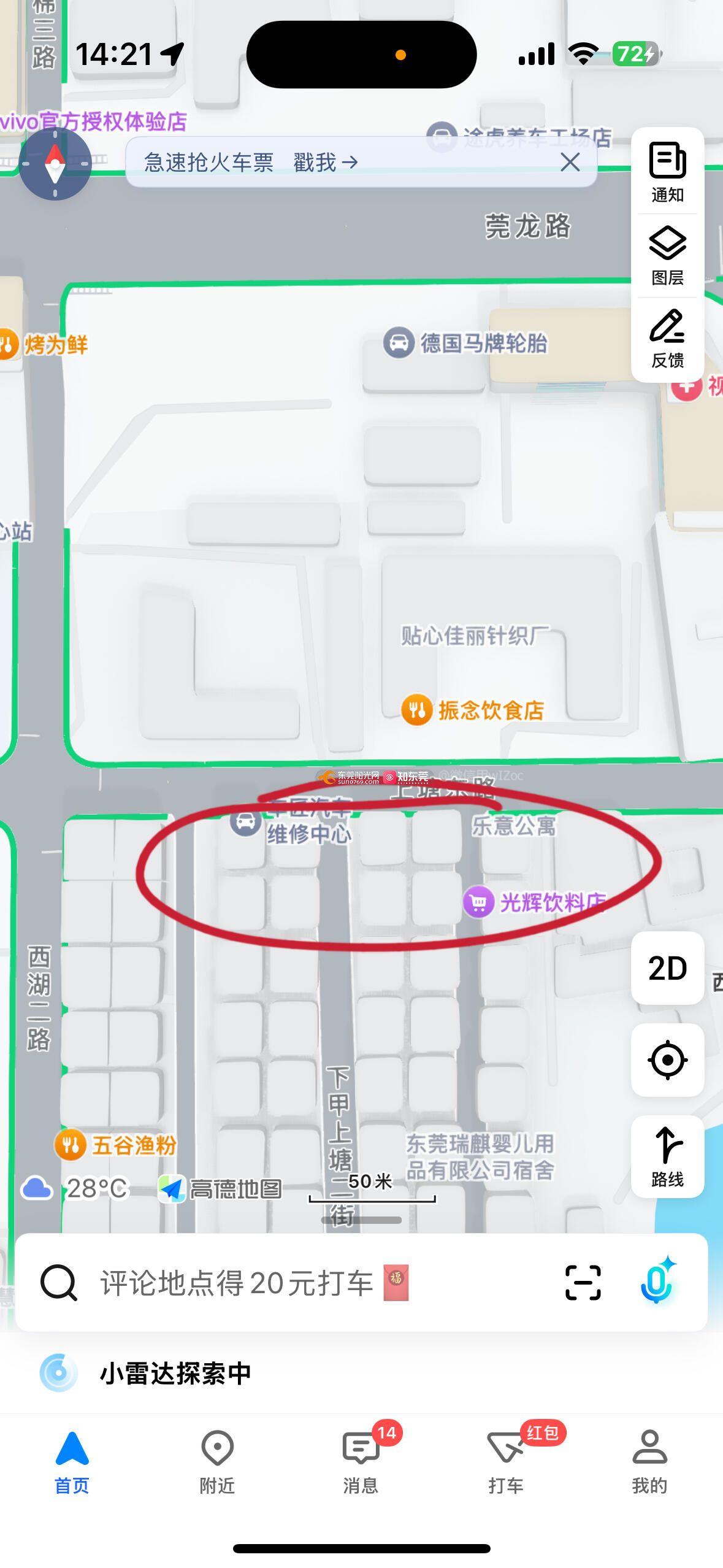
Task: Open the 消息 messages tab
Action: (x=361, y=1462)
